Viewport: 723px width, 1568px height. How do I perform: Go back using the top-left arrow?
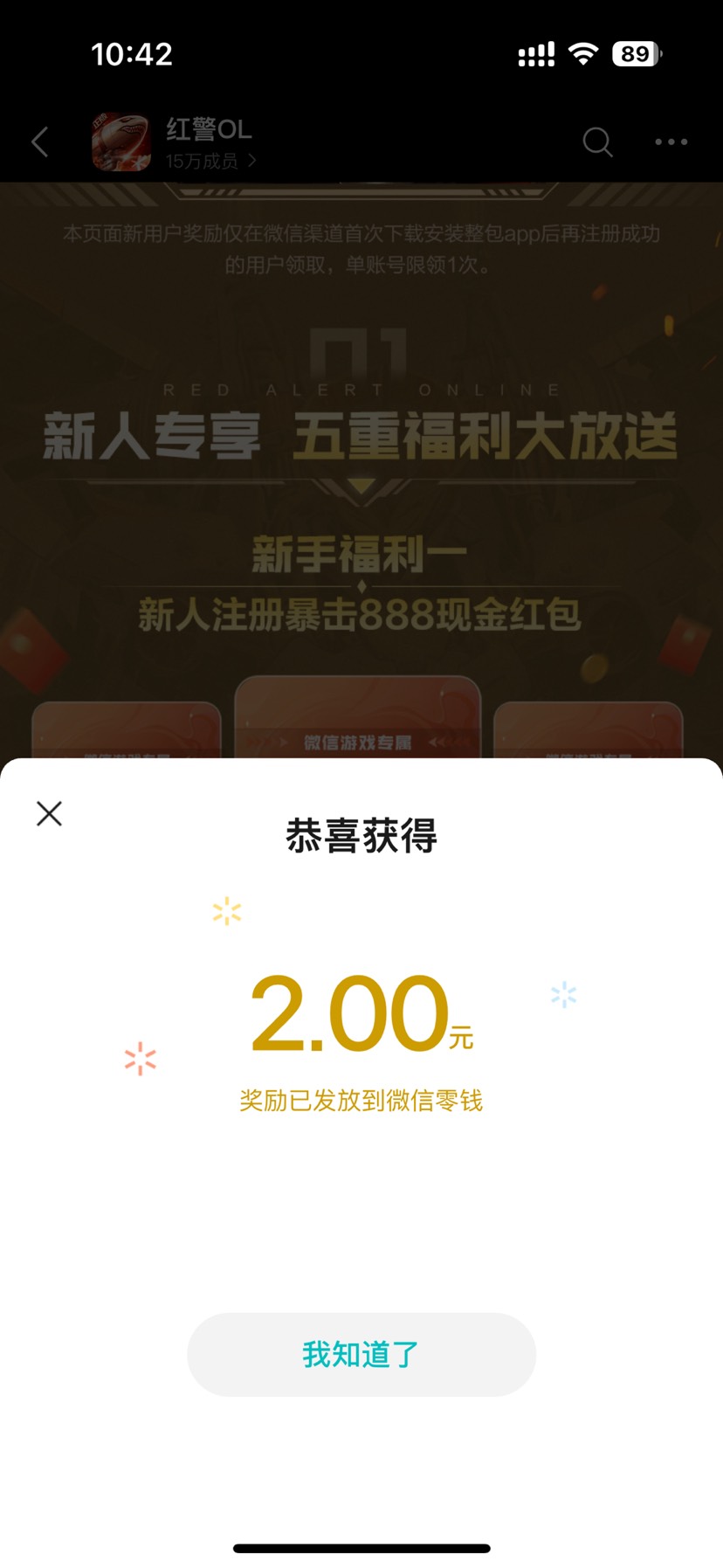40,142
